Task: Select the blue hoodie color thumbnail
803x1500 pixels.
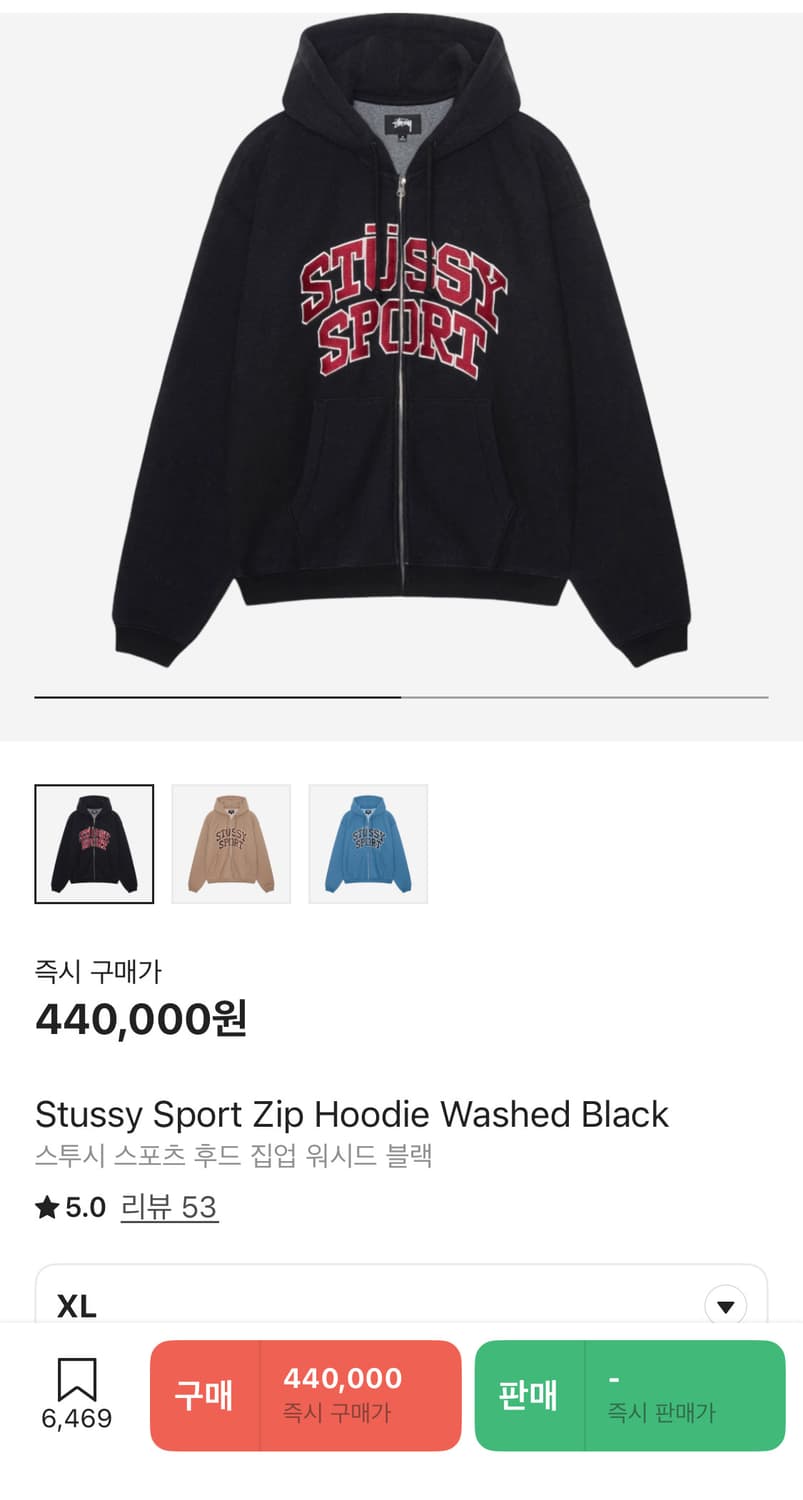Action: [x=367, y=843]
